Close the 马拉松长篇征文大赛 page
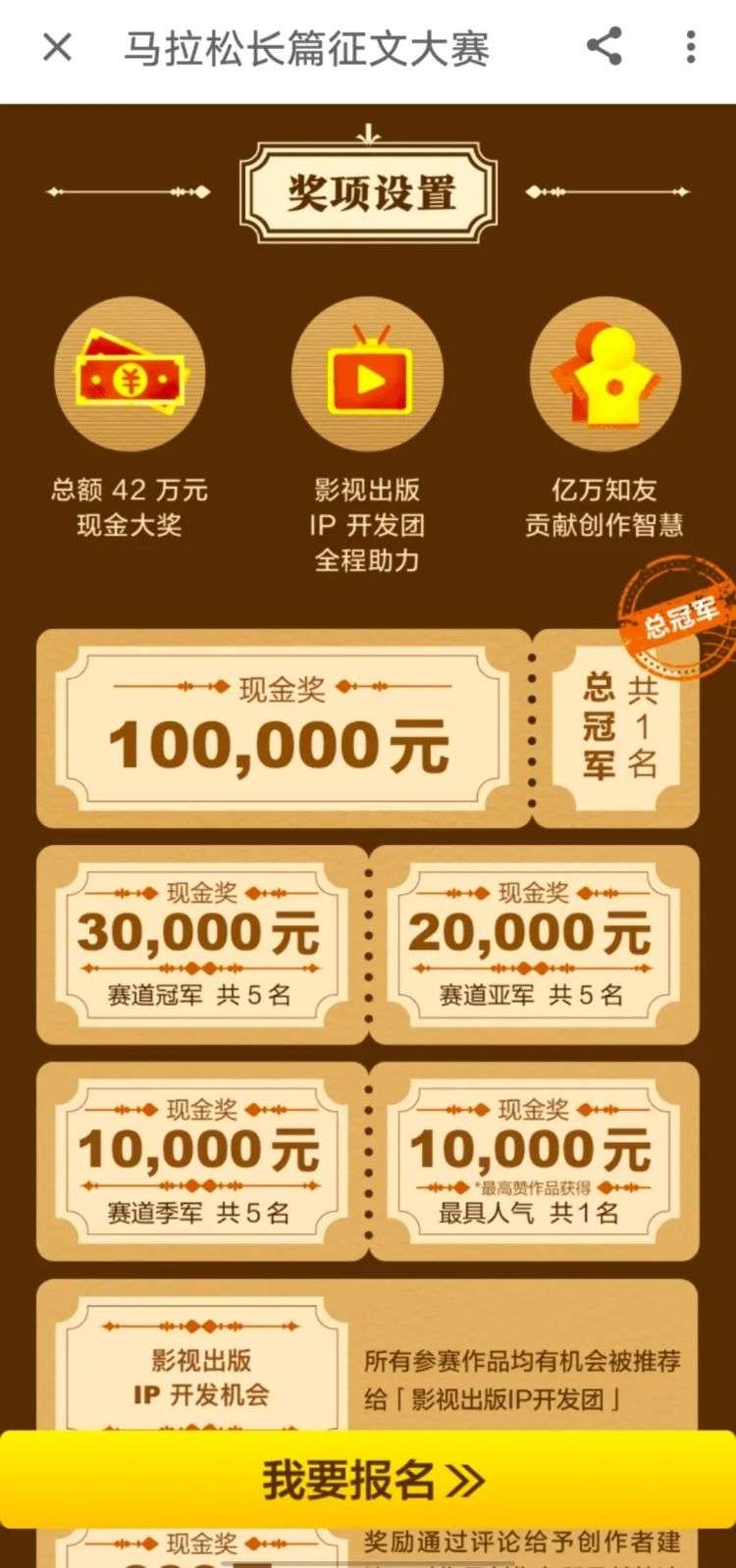The image size is (736, 1568). pyautogui.click(x=58, y=47)
